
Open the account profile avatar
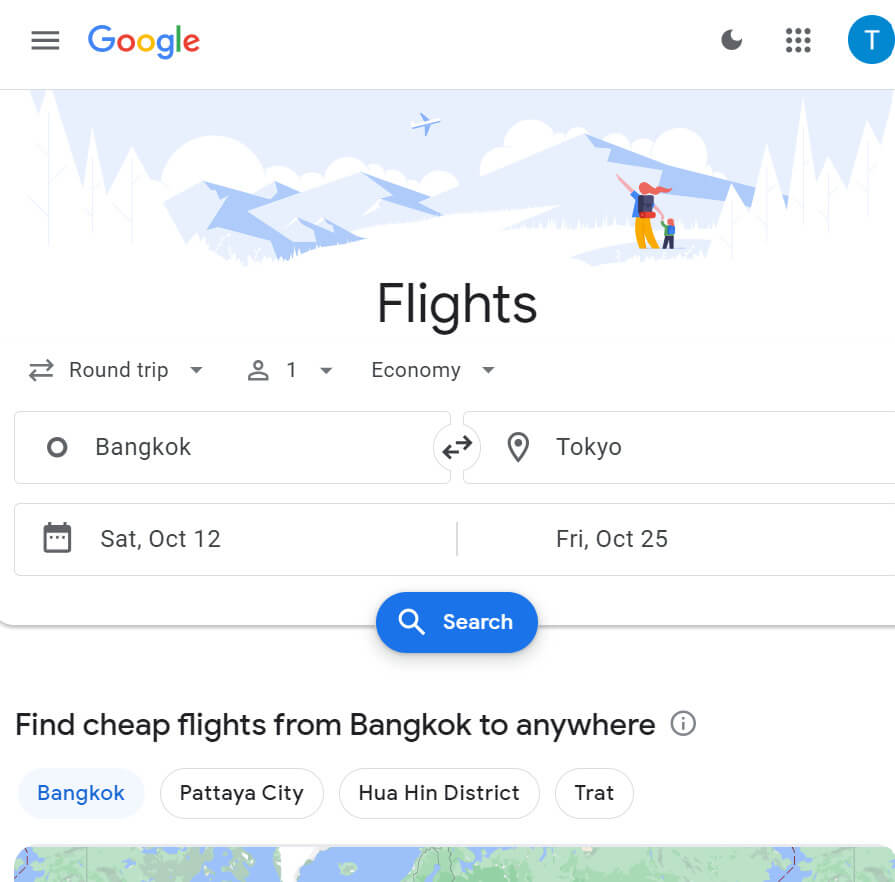871,40
